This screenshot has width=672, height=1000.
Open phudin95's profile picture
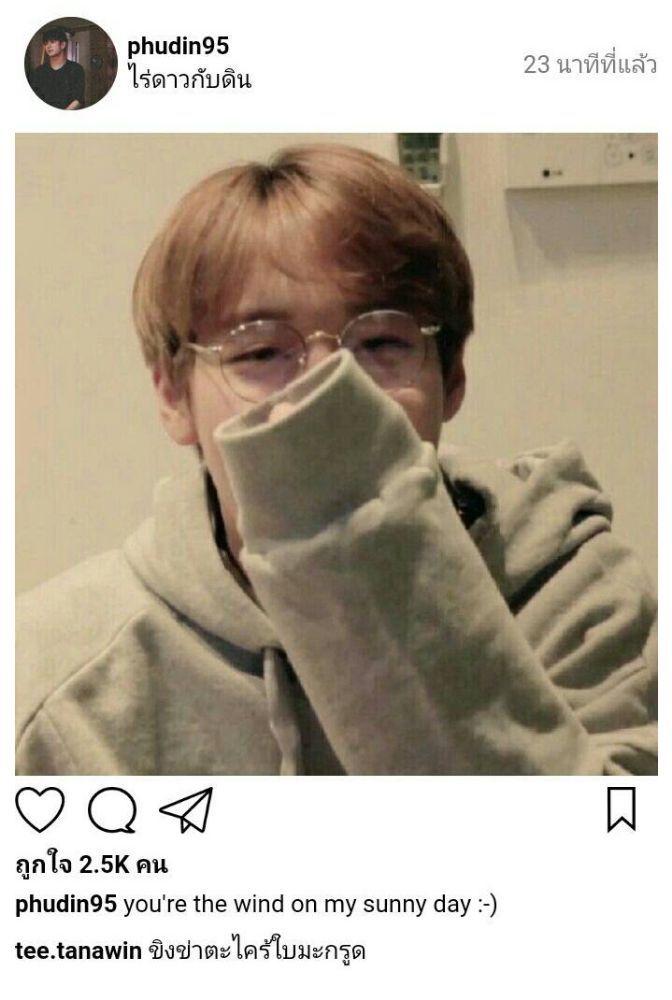tap(69, 65)
